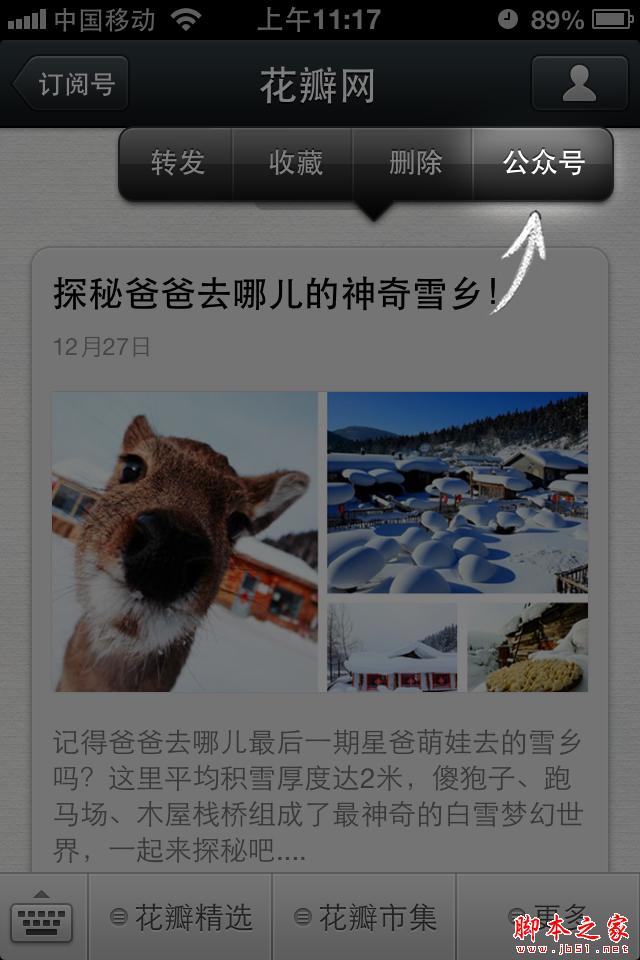
Task: Open the 更多 menu
Action: [x=548, y=915]
